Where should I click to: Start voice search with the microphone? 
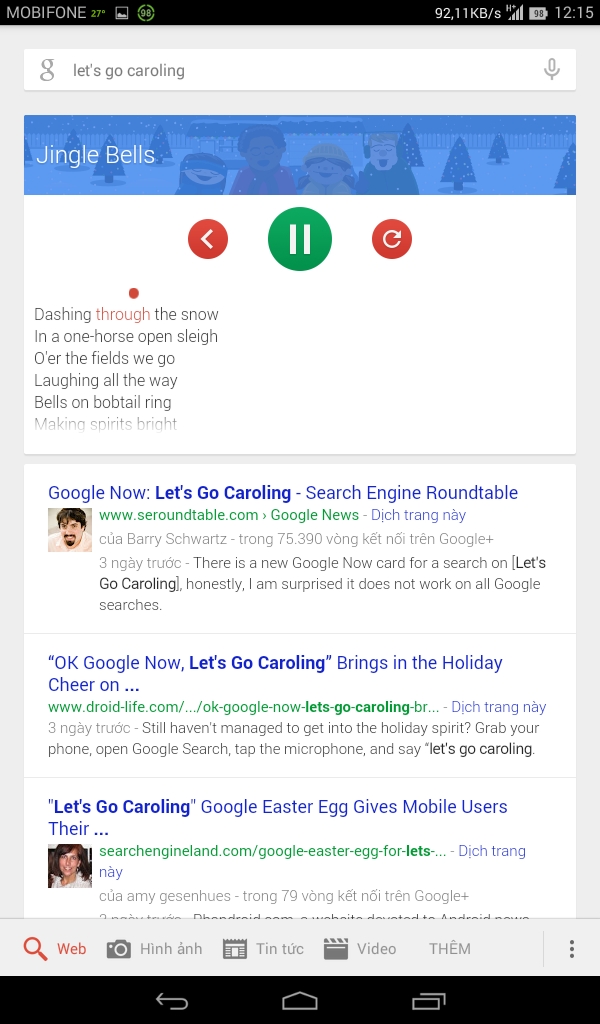[x=551, y=70]
